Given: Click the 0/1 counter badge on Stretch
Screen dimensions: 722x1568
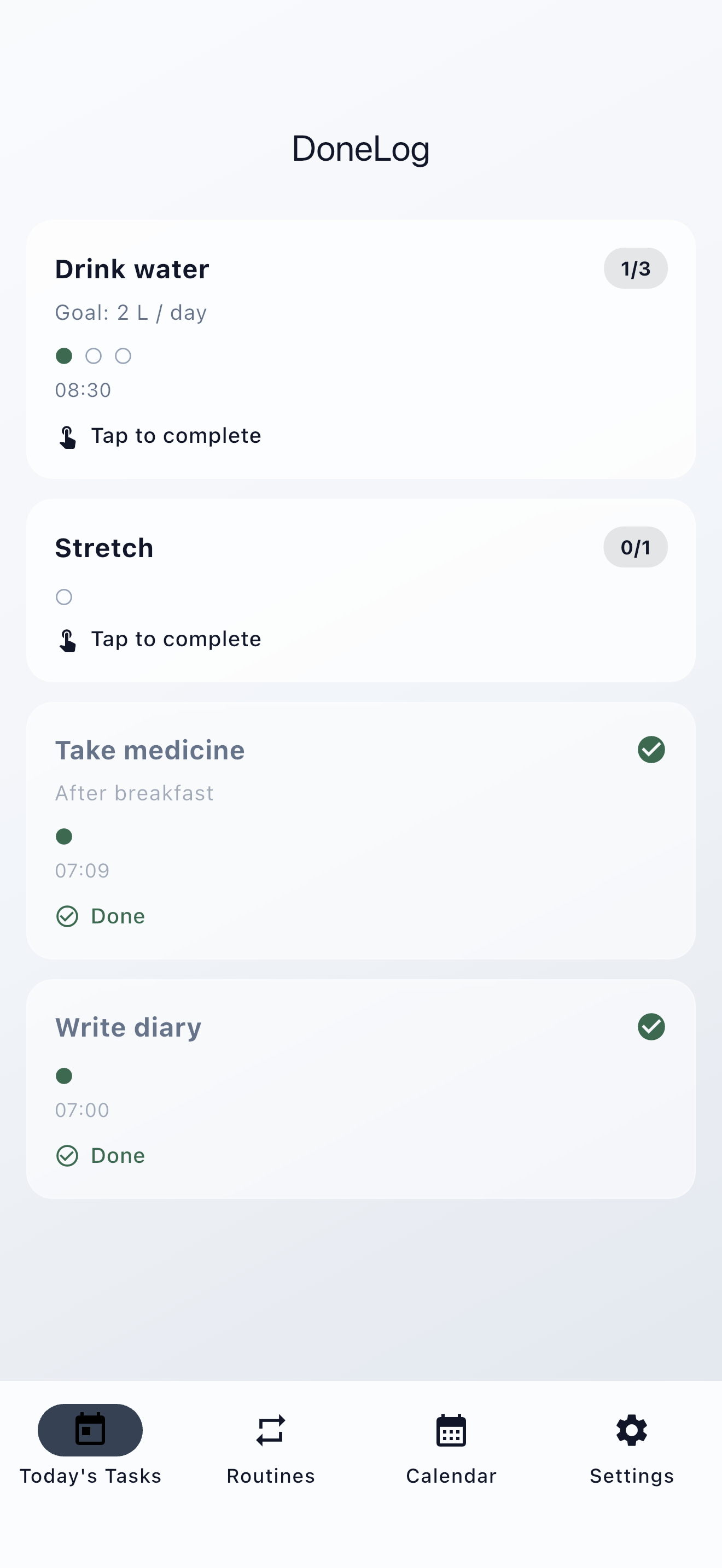Looking at the screenshot, I should click(x=634, y=547).
